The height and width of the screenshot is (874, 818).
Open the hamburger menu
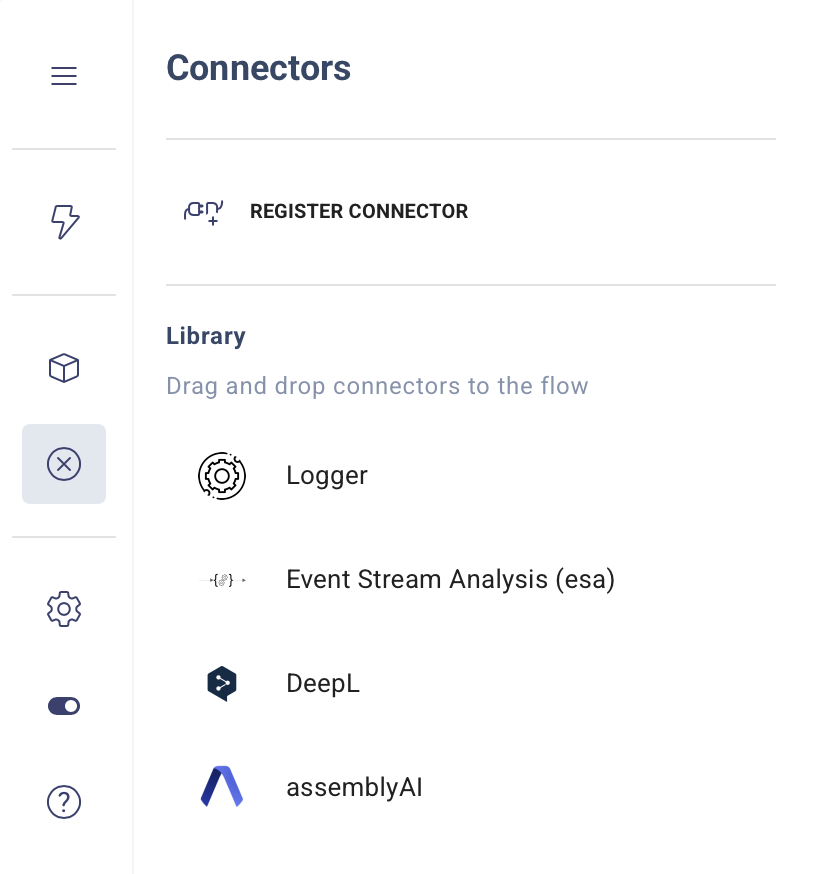tap(64, 76)
